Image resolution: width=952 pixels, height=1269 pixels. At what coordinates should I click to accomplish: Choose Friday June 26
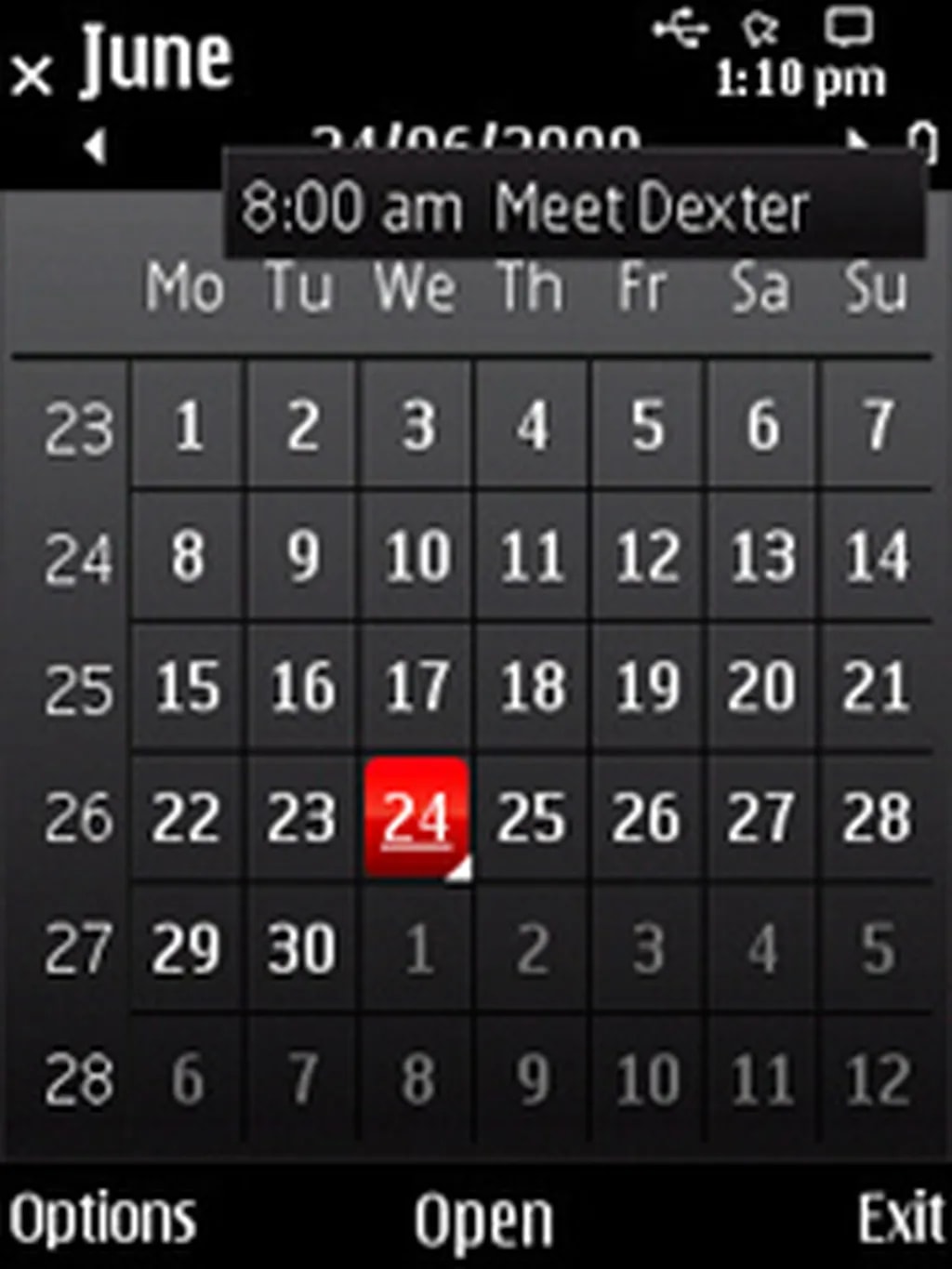647,818
